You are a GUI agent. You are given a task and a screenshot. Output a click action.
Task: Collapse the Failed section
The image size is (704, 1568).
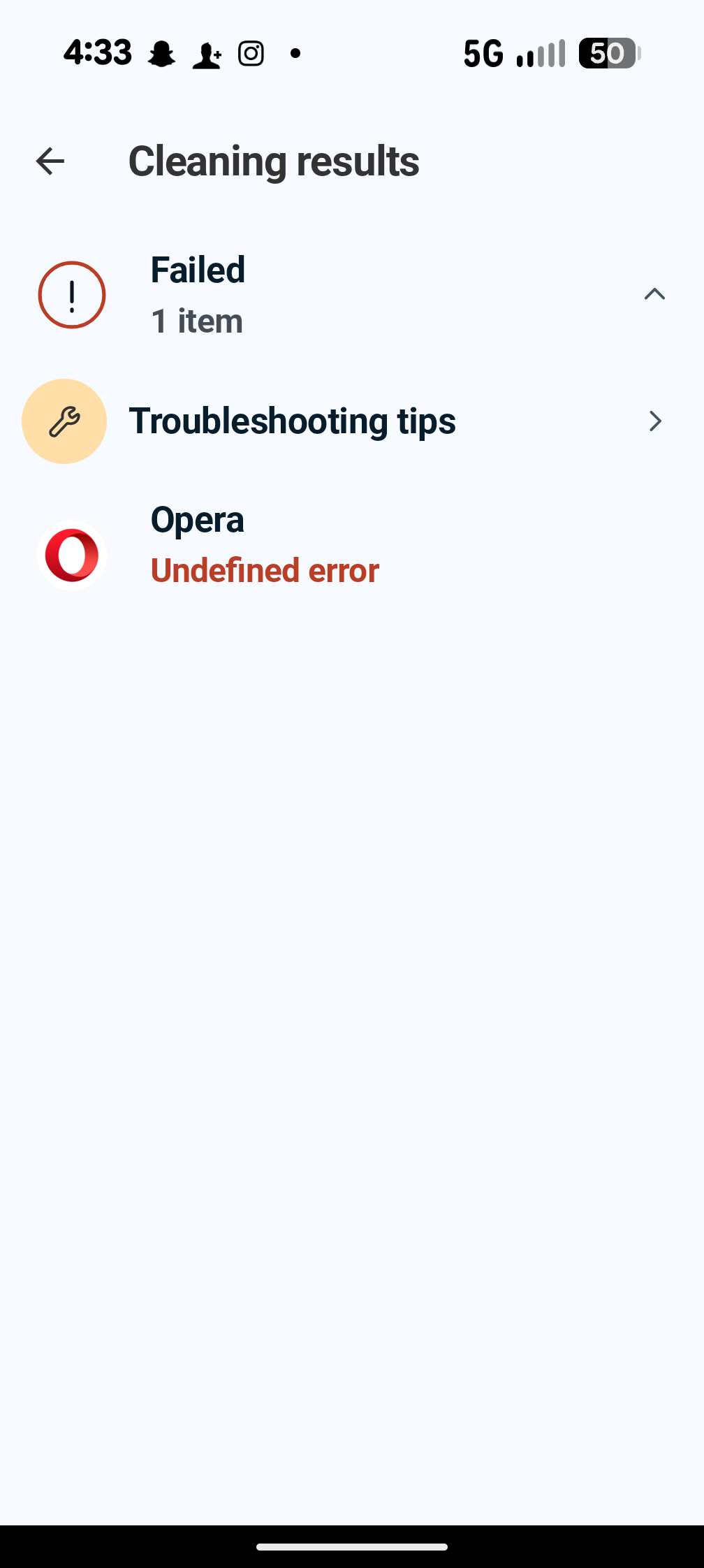click(x=654, y=294)
